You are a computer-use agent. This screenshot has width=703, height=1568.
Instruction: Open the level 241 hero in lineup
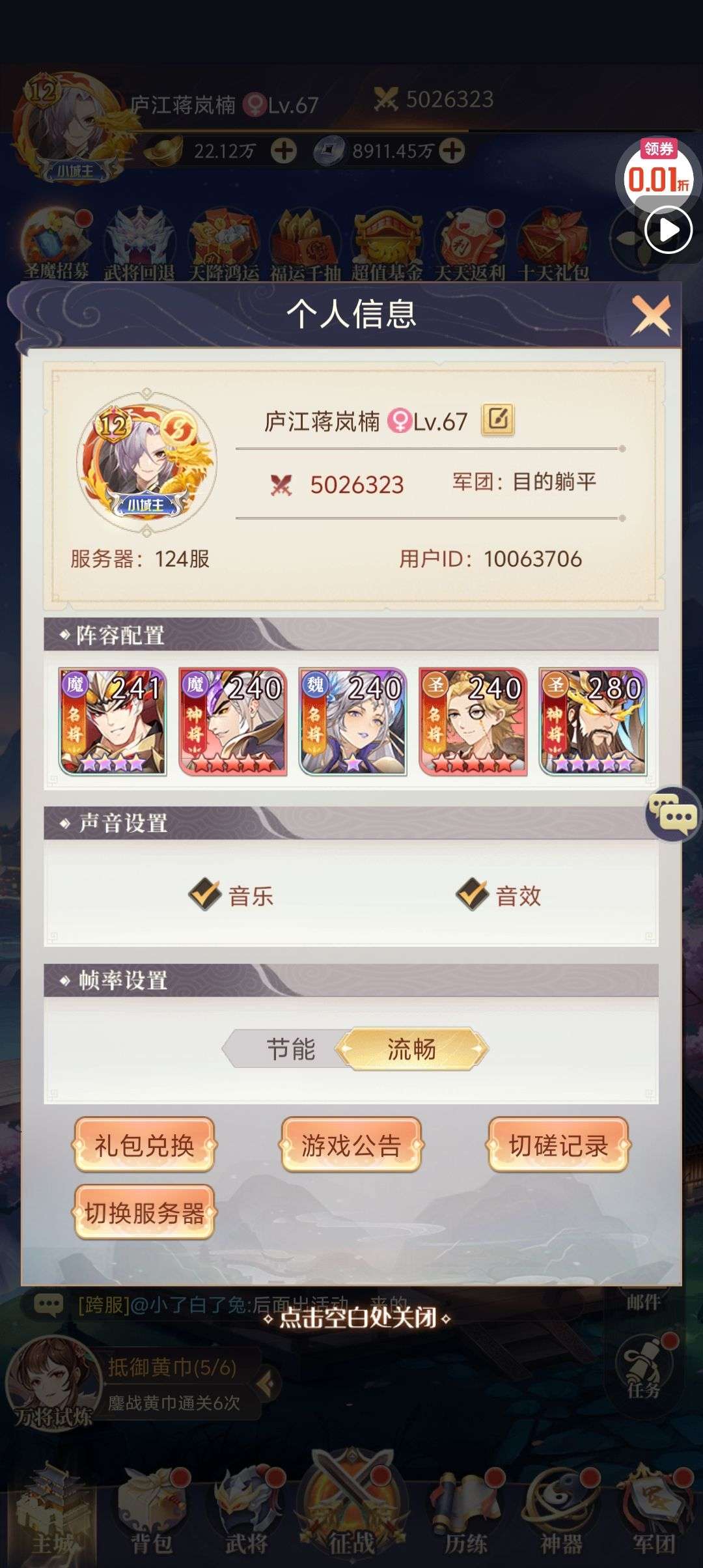point(113,721)
